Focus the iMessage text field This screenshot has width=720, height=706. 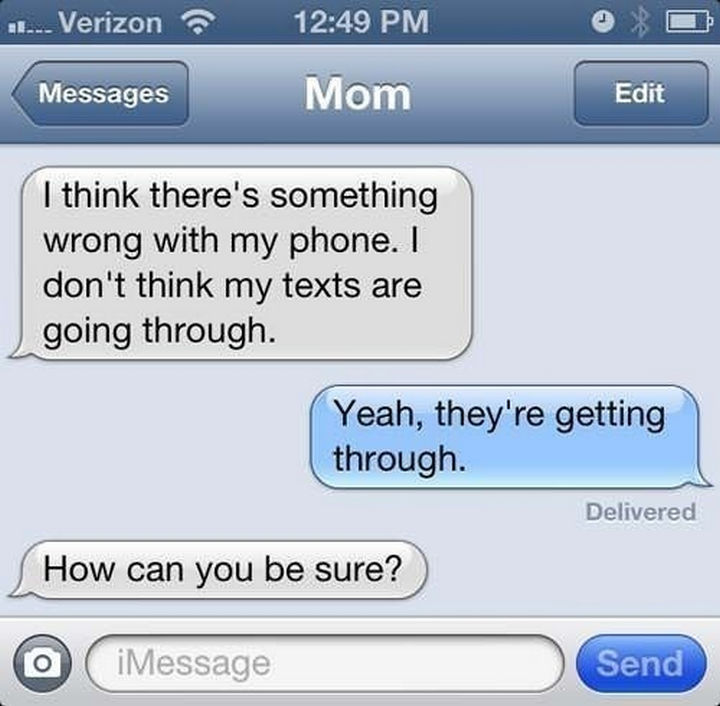pos(325,662)
